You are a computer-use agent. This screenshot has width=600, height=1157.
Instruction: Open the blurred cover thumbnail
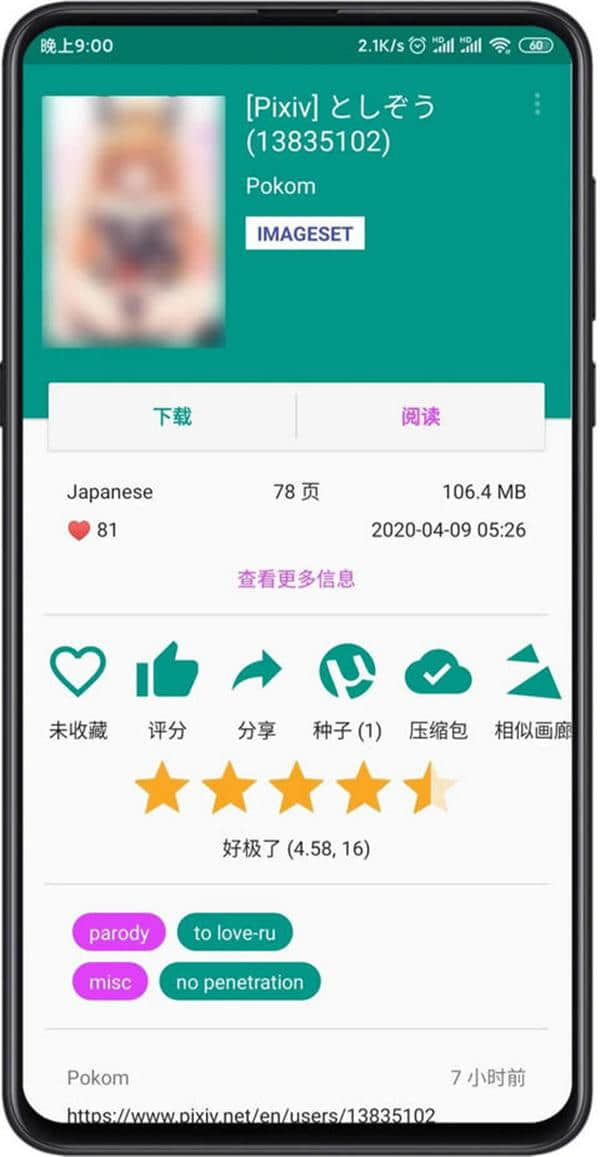pyautogui.click(x=133, y=220)
